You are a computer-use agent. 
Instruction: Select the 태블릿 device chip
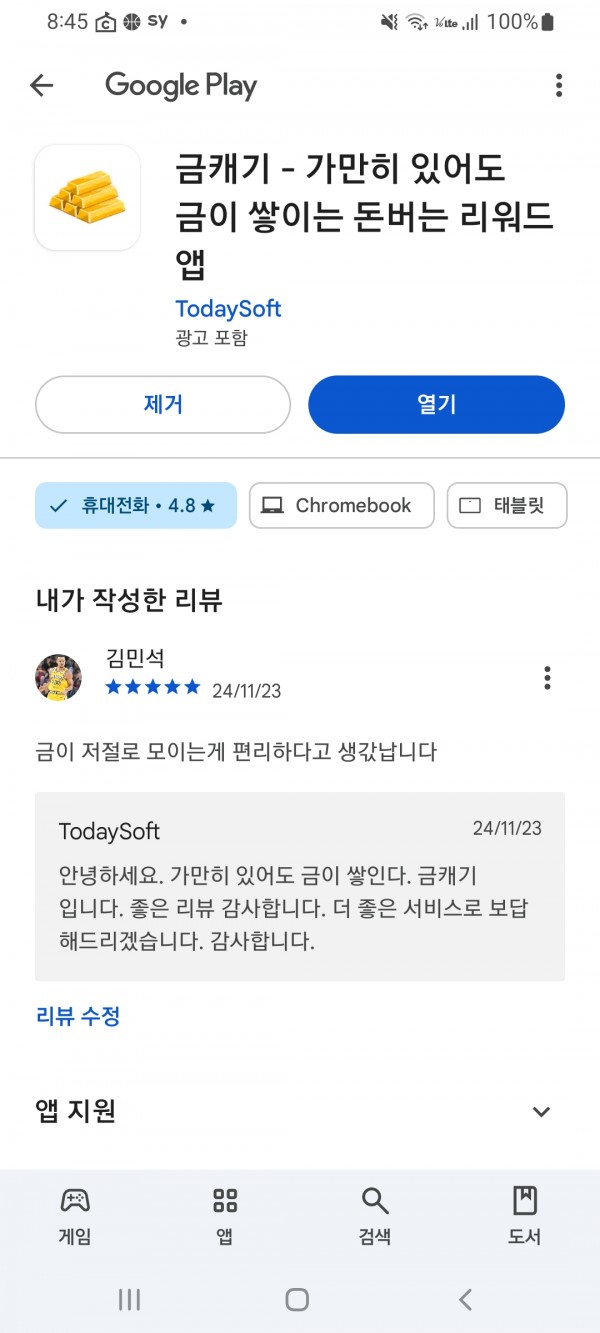507,505
